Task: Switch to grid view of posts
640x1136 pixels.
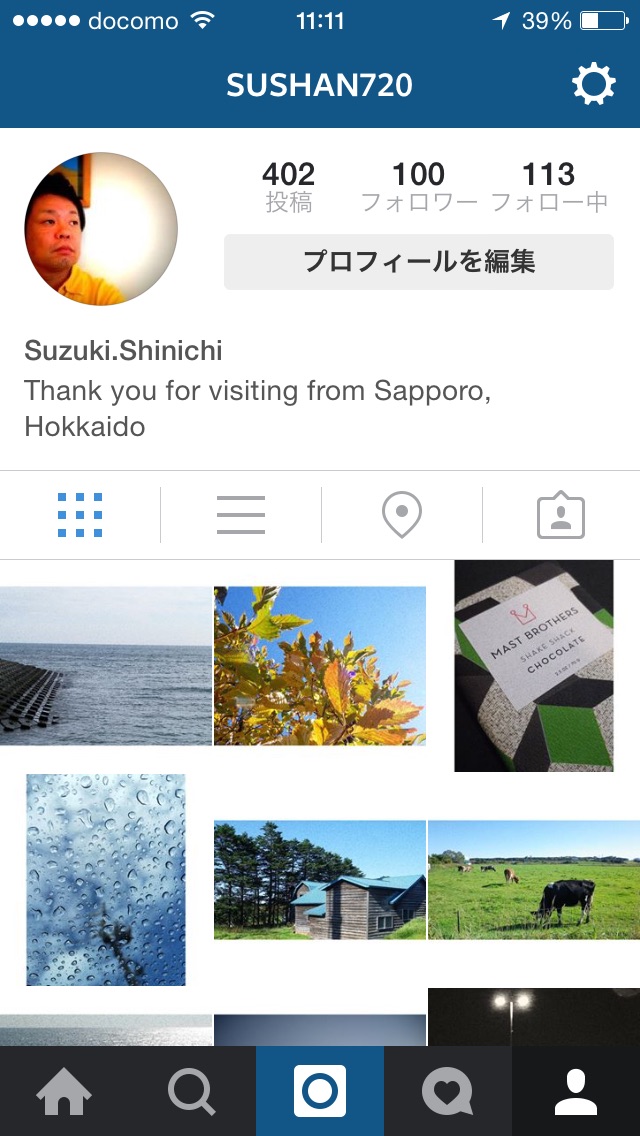Action: (x=80, y=516)
